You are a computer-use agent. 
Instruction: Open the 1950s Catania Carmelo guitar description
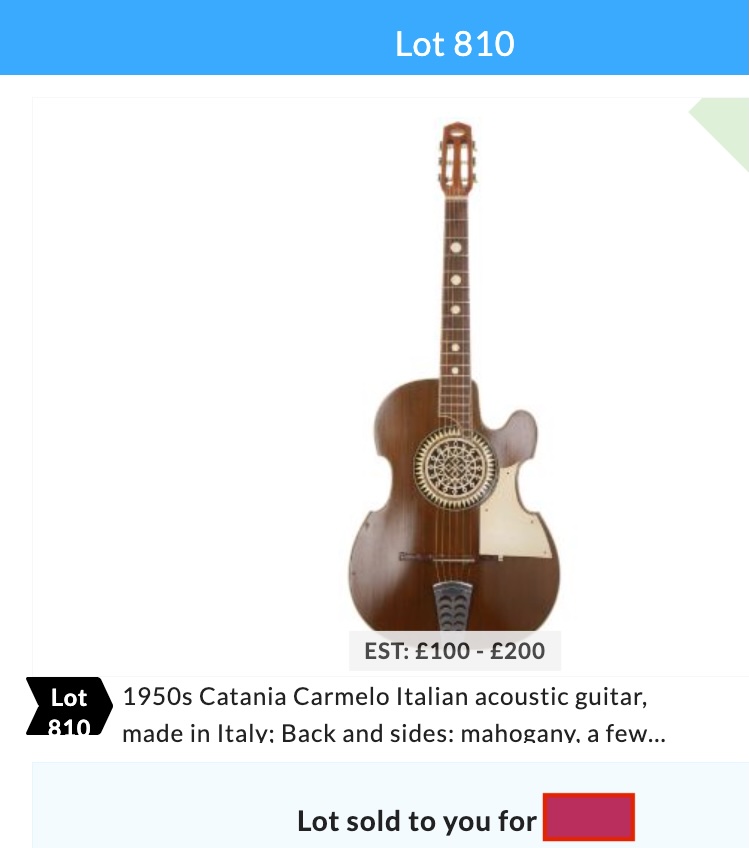point(395,714)
